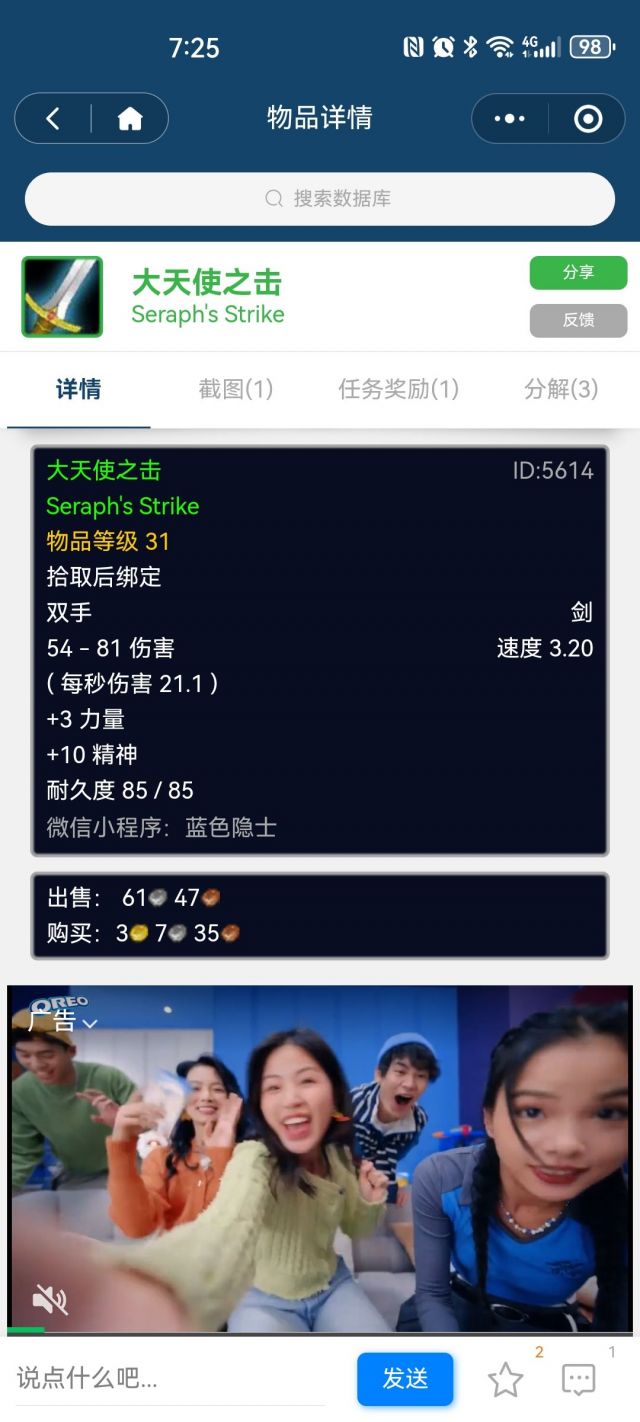The height and width of the screenshot is (1422, 640).
Task: Switch to the 截图(1) tab
Action: click(x=235, y=389)
